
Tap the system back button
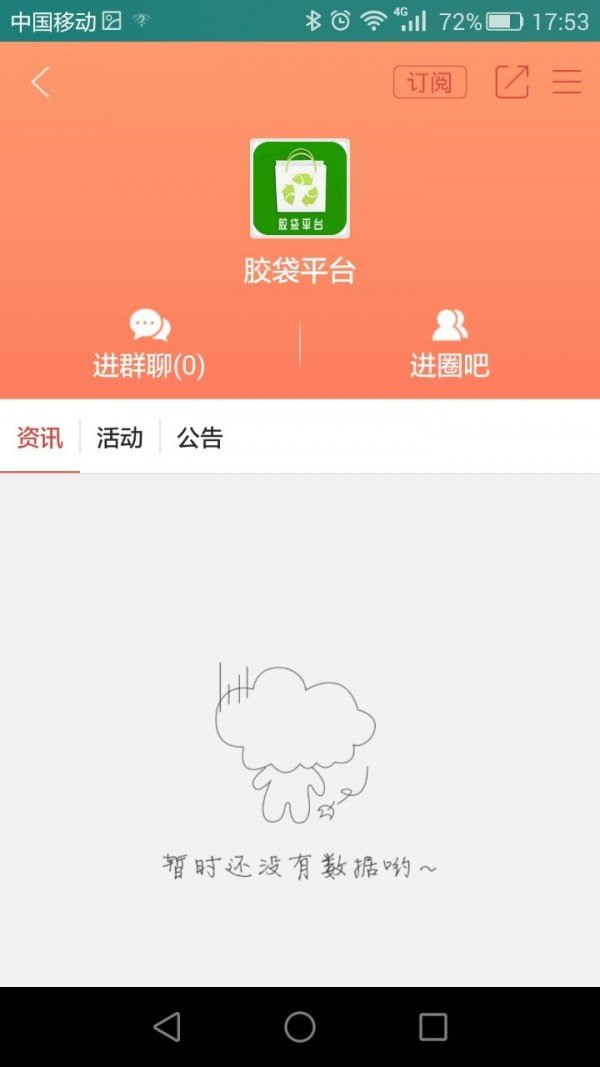pos(167,1027)
